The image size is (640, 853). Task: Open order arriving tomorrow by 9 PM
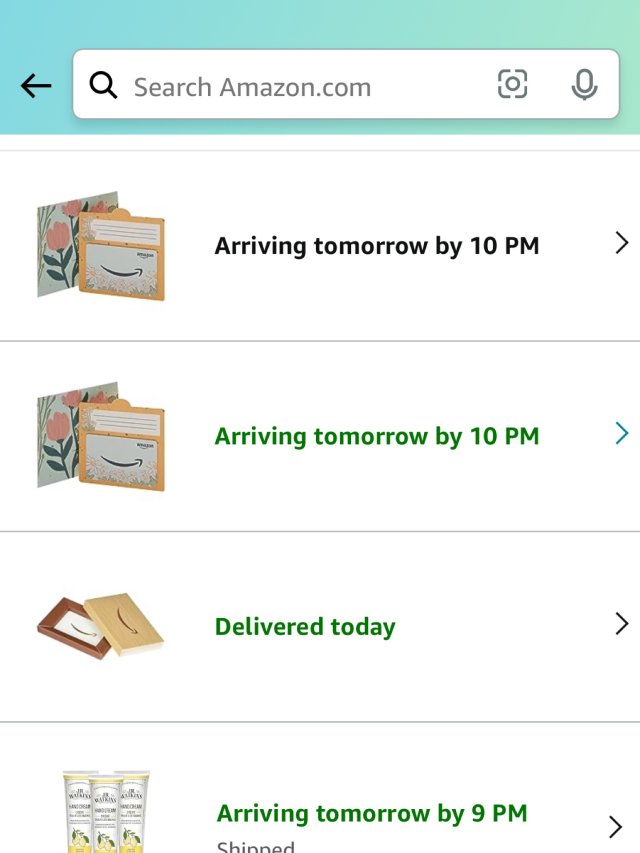pyautogui.click(x=372, y=814)
